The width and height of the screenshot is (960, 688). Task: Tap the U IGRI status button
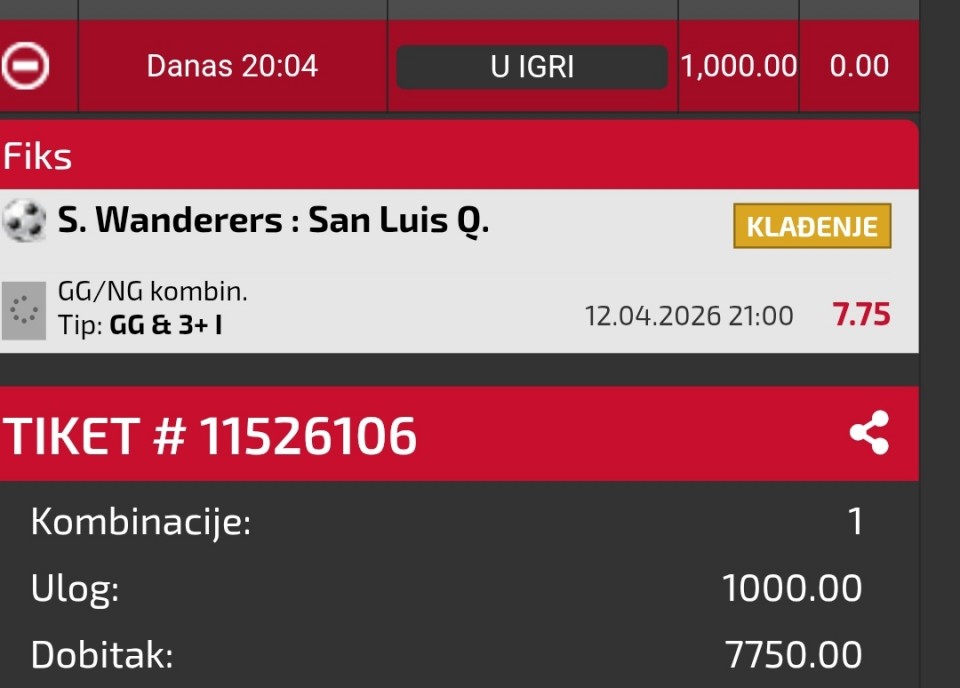click(531, 67)
